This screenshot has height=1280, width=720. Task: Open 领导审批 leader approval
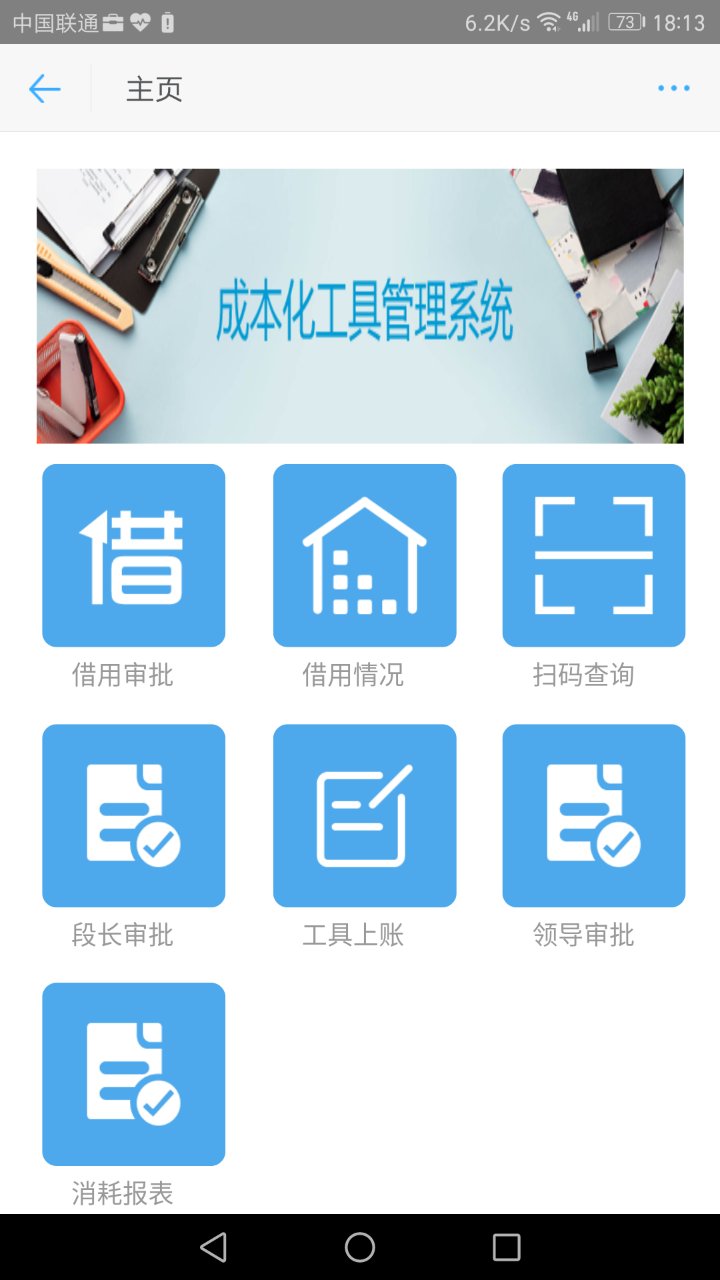(x=593, y=815)
